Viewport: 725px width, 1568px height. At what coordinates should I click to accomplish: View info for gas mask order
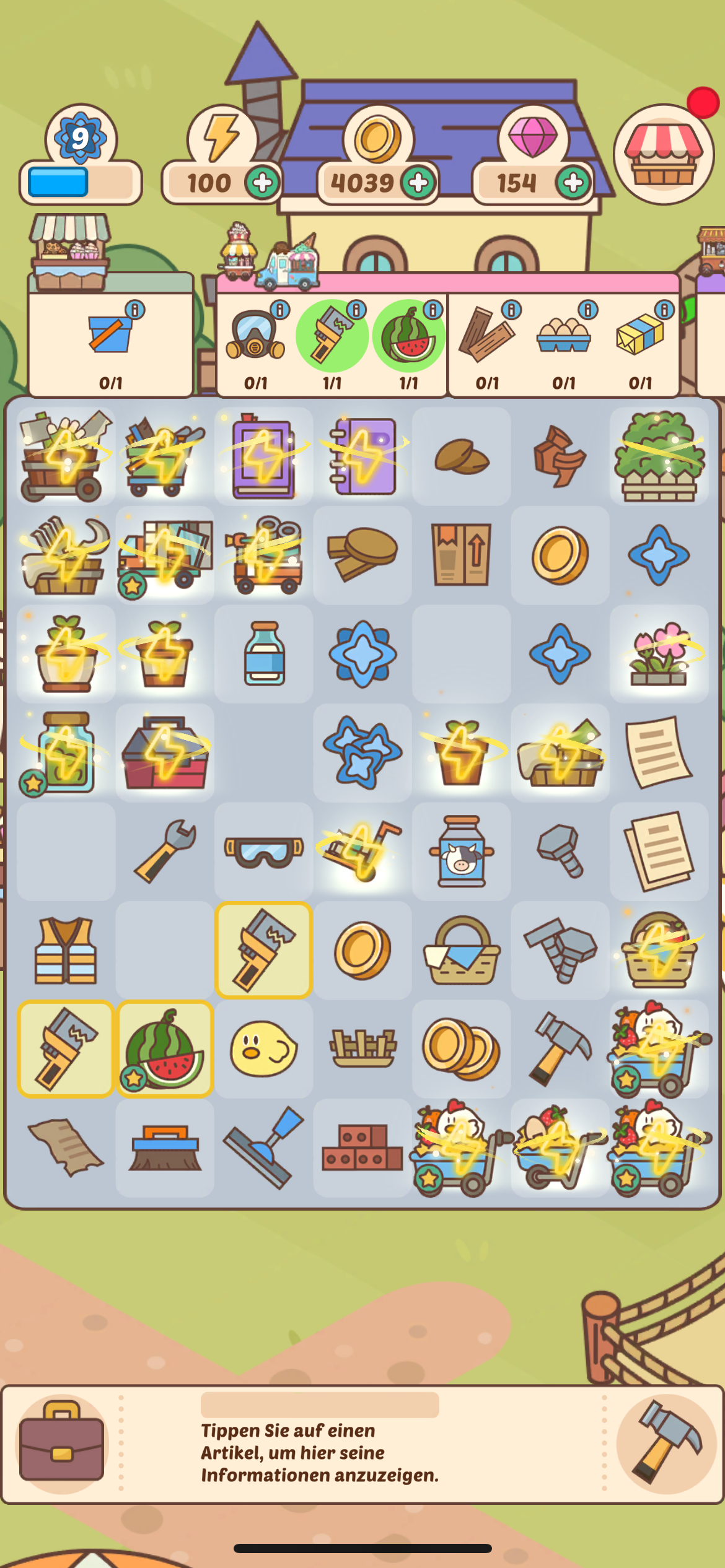(x=279, y=309)
